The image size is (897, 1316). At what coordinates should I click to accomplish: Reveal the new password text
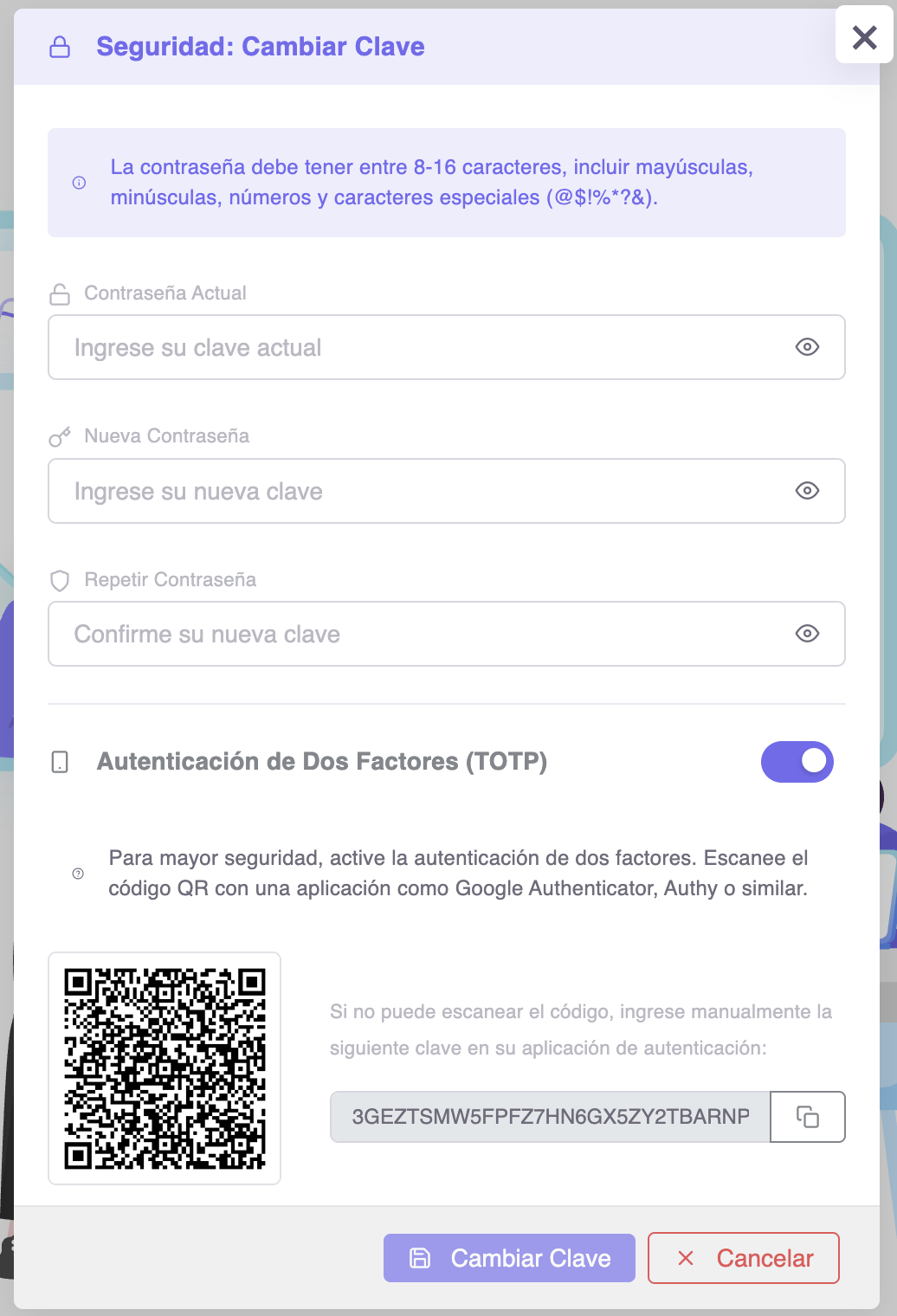click(807, 491)
